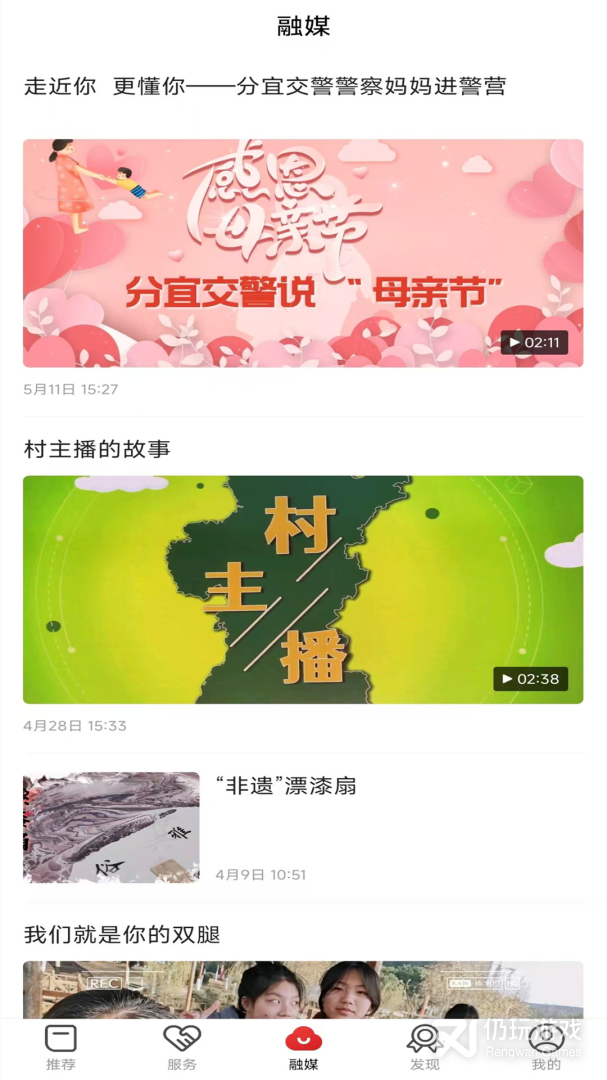Go to the 服务 tab

pos(182,1047)
